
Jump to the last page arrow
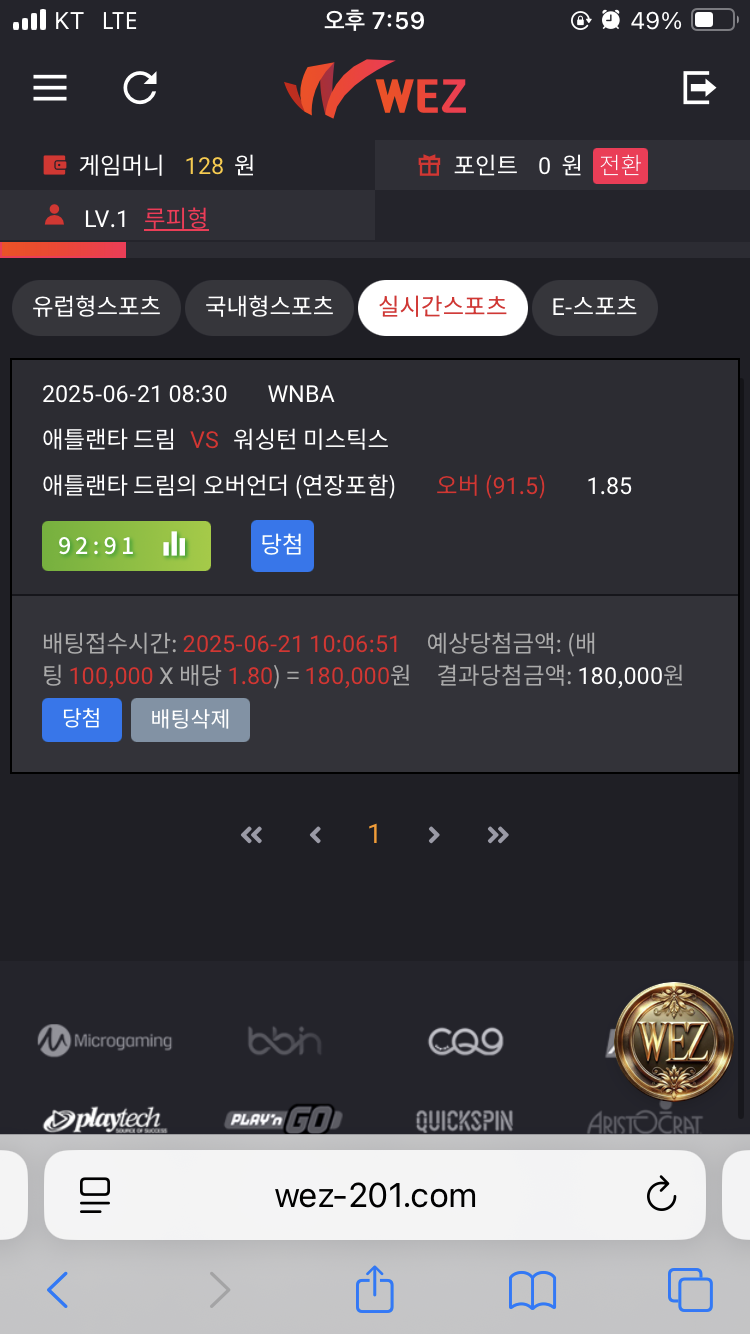pos(497,835)
